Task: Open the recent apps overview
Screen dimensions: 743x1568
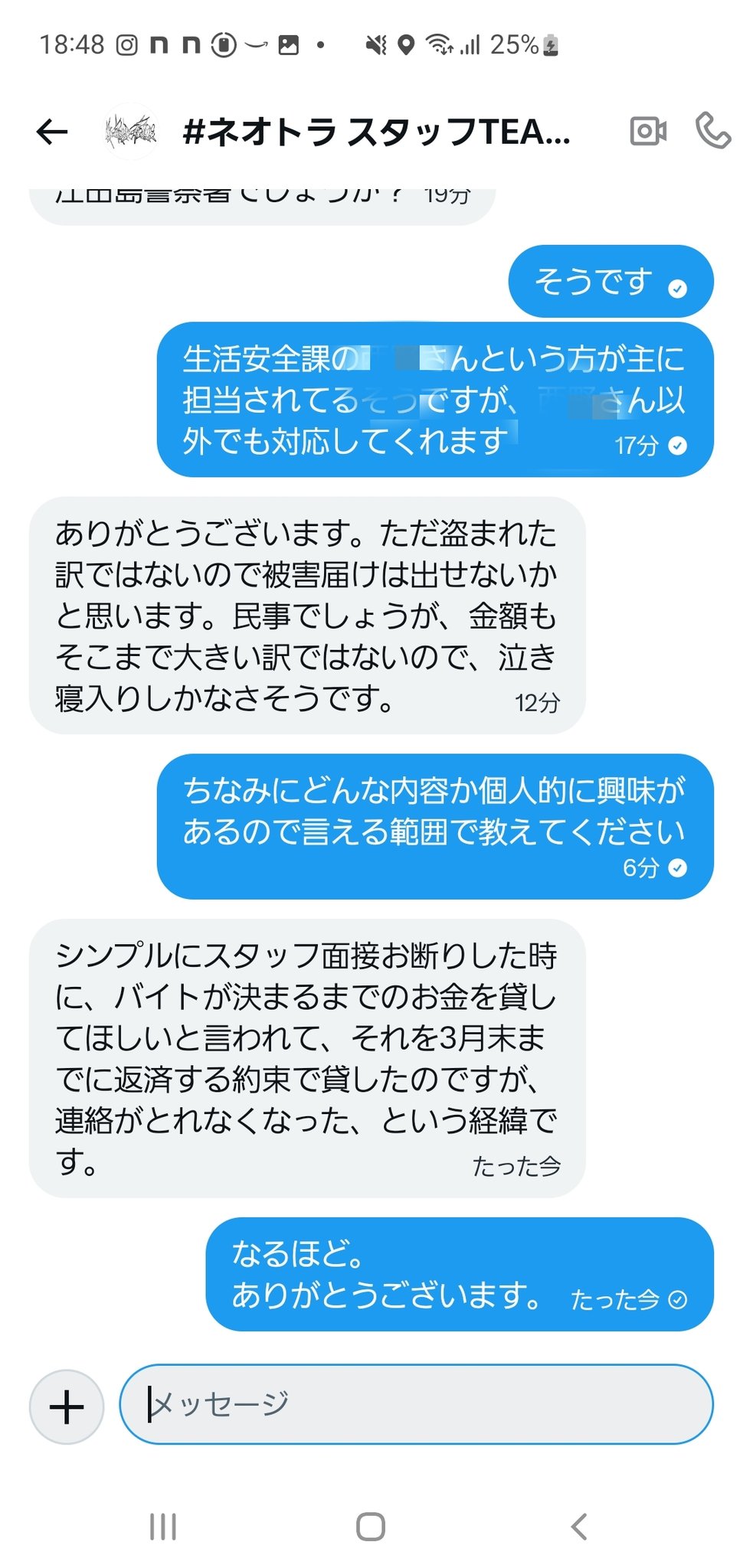Action: (x=163, y=1527)
